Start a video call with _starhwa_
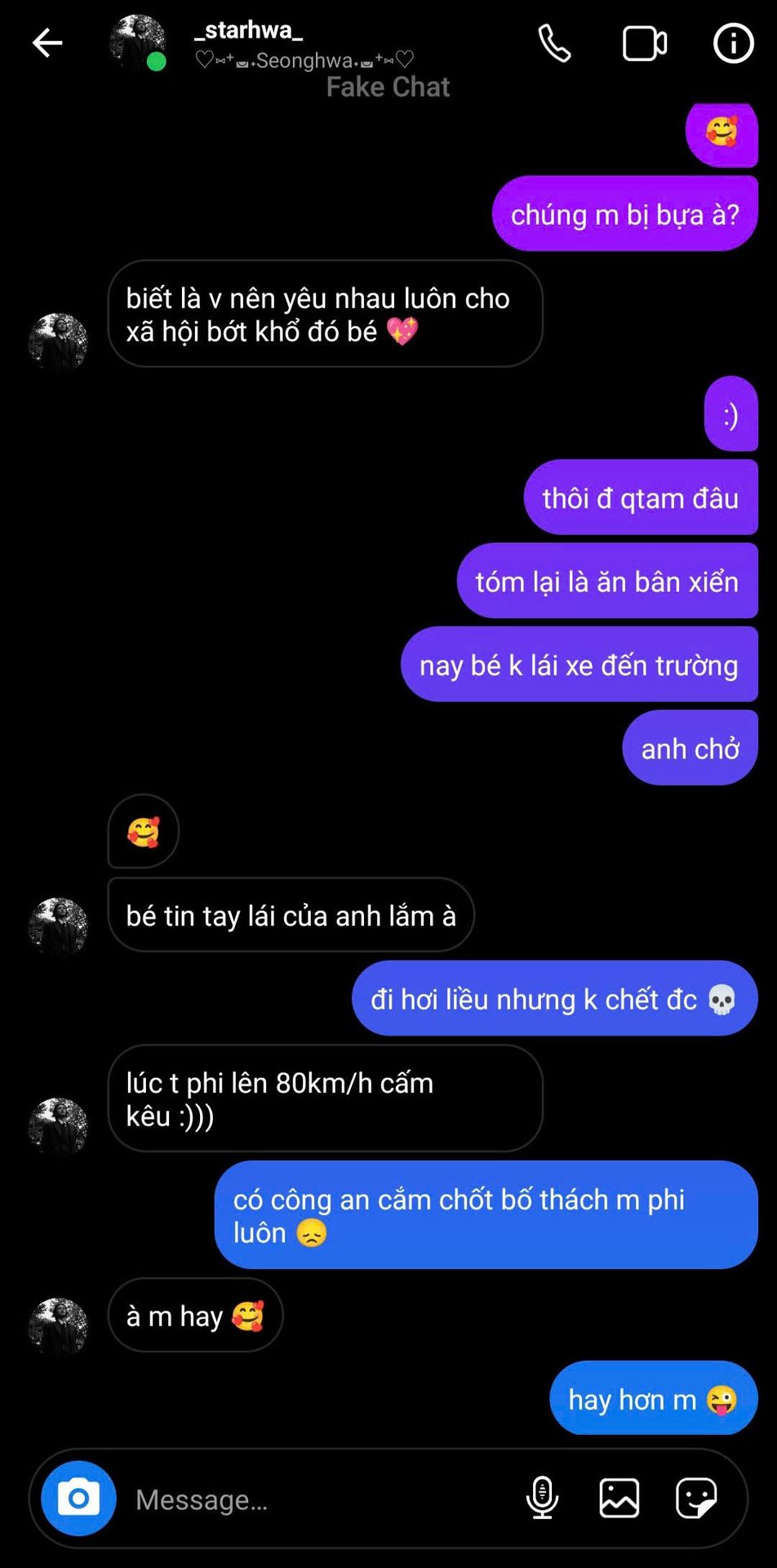 click(x=644, y=43)
